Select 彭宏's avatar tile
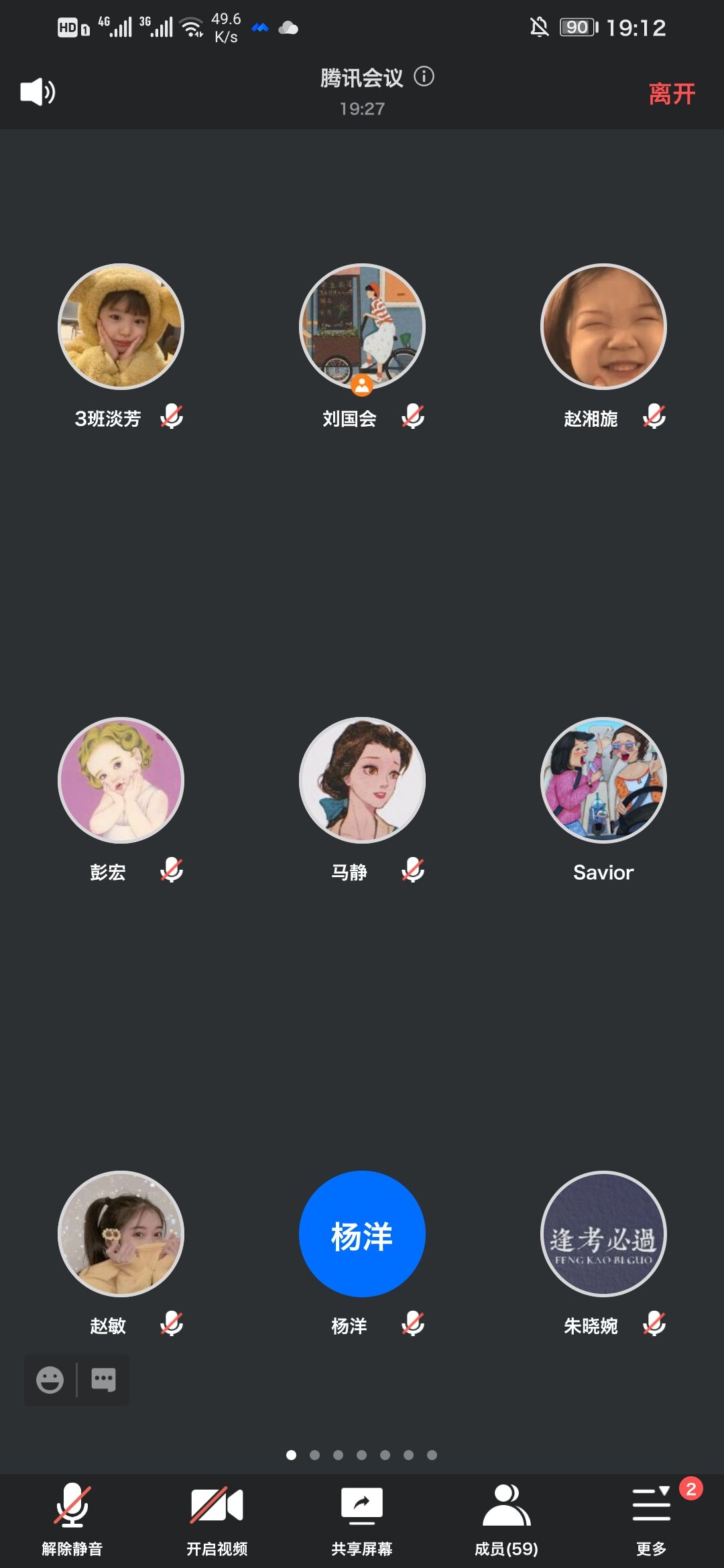724x1568 pixels. [121, 780]
